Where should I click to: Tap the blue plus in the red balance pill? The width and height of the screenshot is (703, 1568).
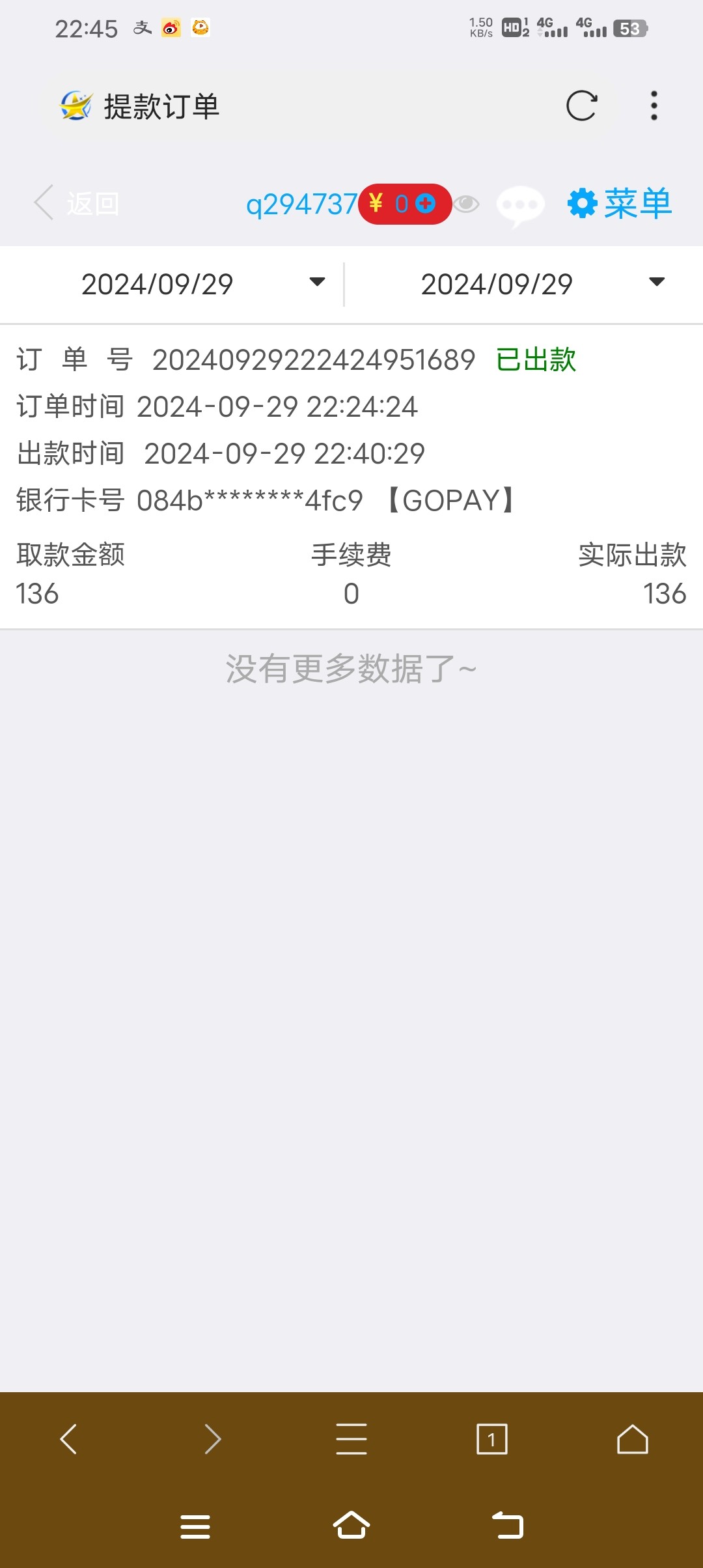click(x=426, y=204)
